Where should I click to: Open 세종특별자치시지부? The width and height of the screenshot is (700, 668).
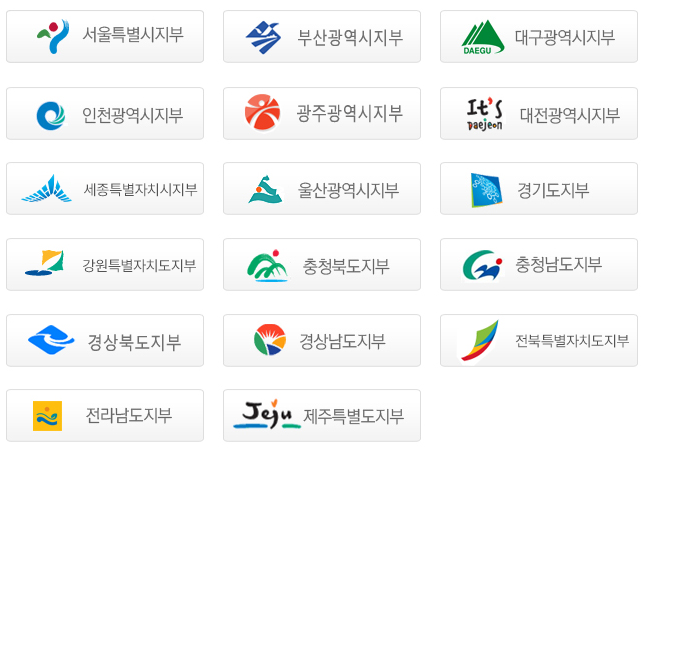(x=105, y=188)
